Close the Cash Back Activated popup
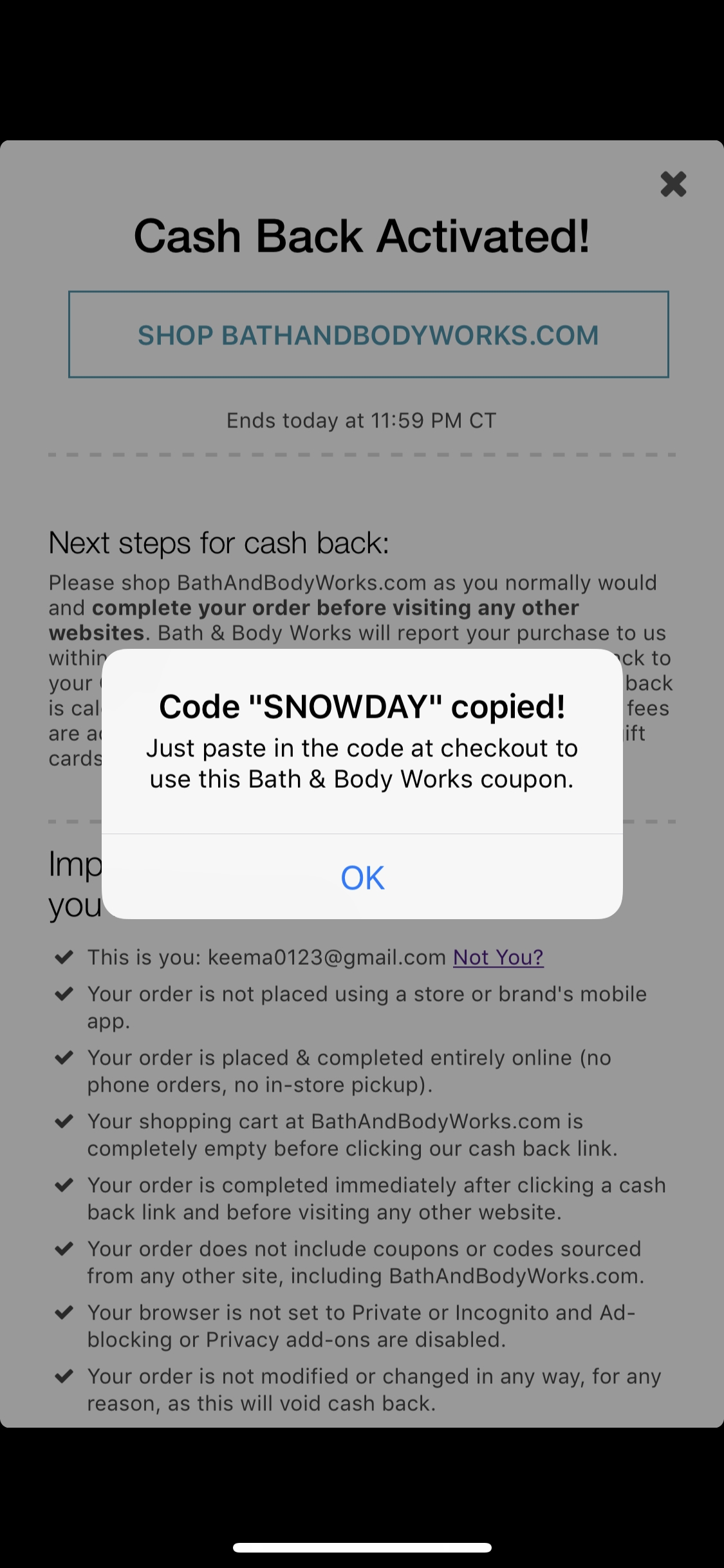 tap(673, 184)
